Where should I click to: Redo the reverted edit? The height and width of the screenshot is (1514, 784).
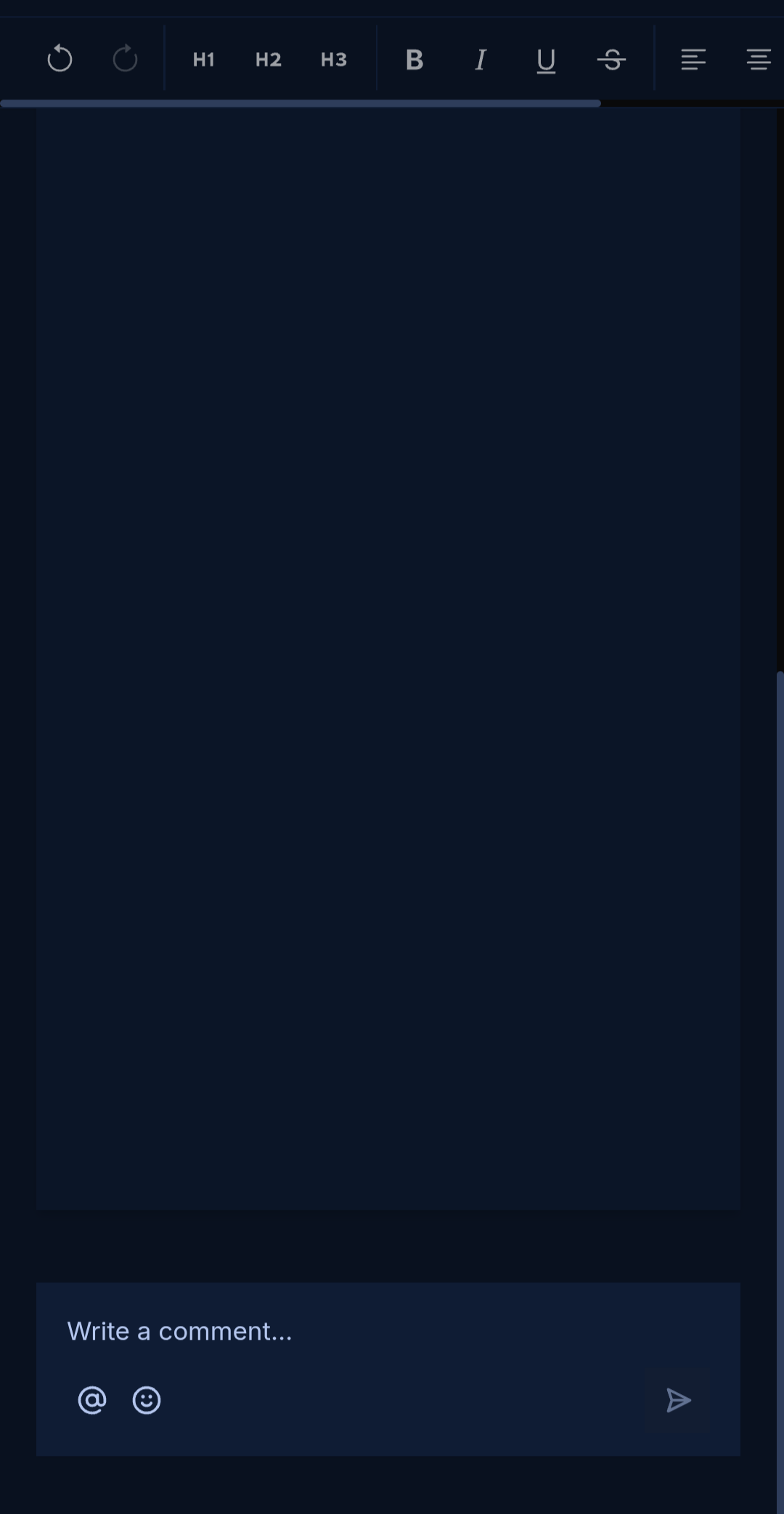[125, 59]
